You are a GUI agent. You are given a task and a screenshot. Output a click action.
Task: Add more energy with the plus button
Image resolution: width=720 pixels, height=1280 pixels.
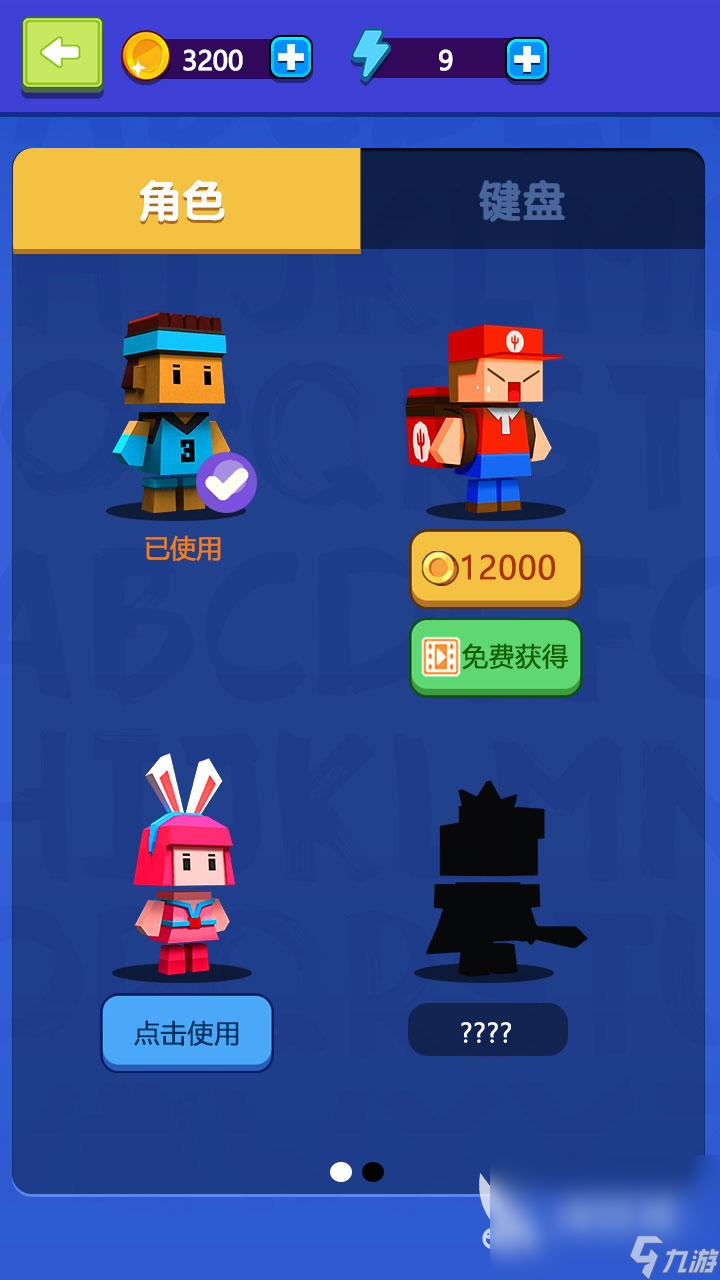[526, 59]
